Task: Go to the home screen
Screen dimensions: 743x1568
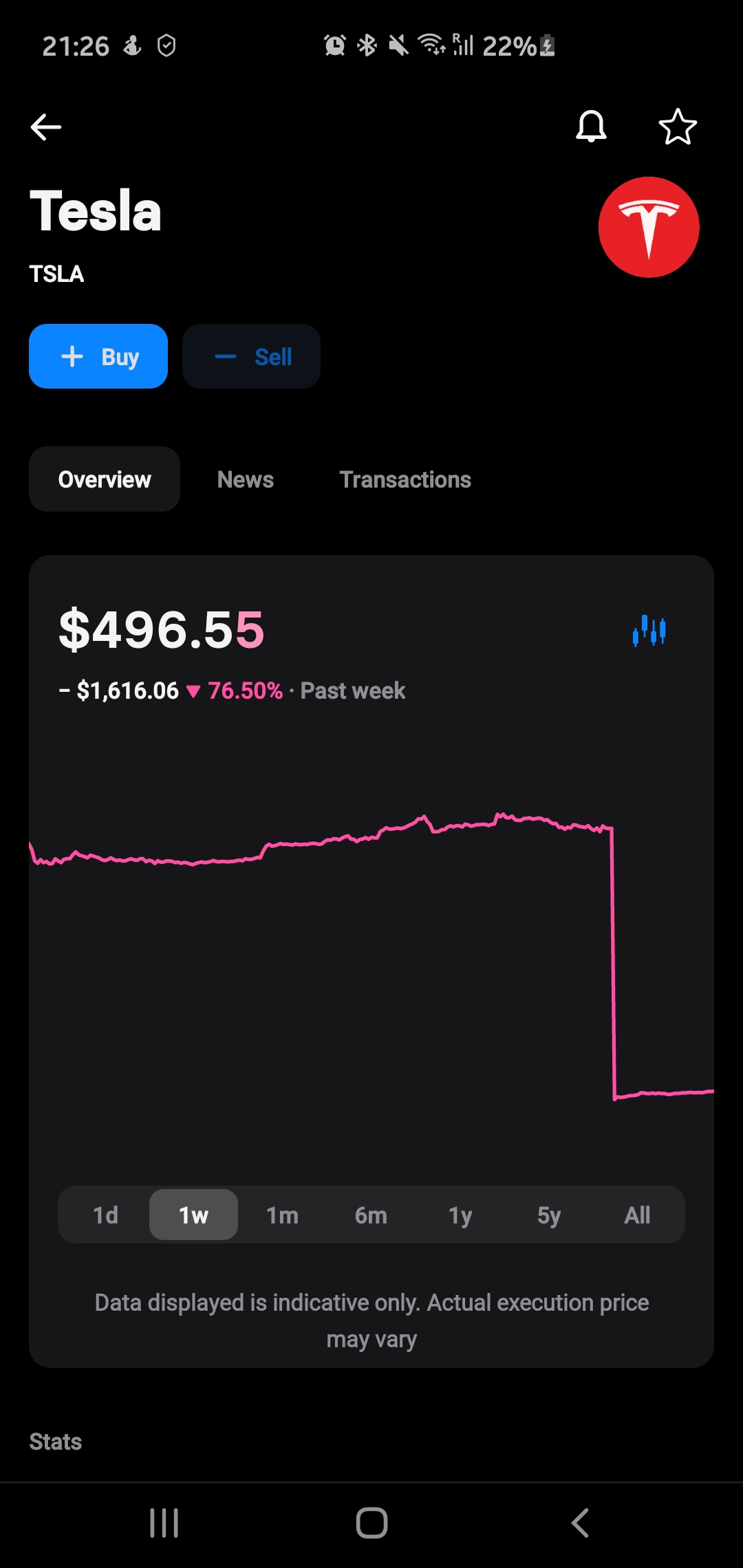Action: click(371, 1523)
